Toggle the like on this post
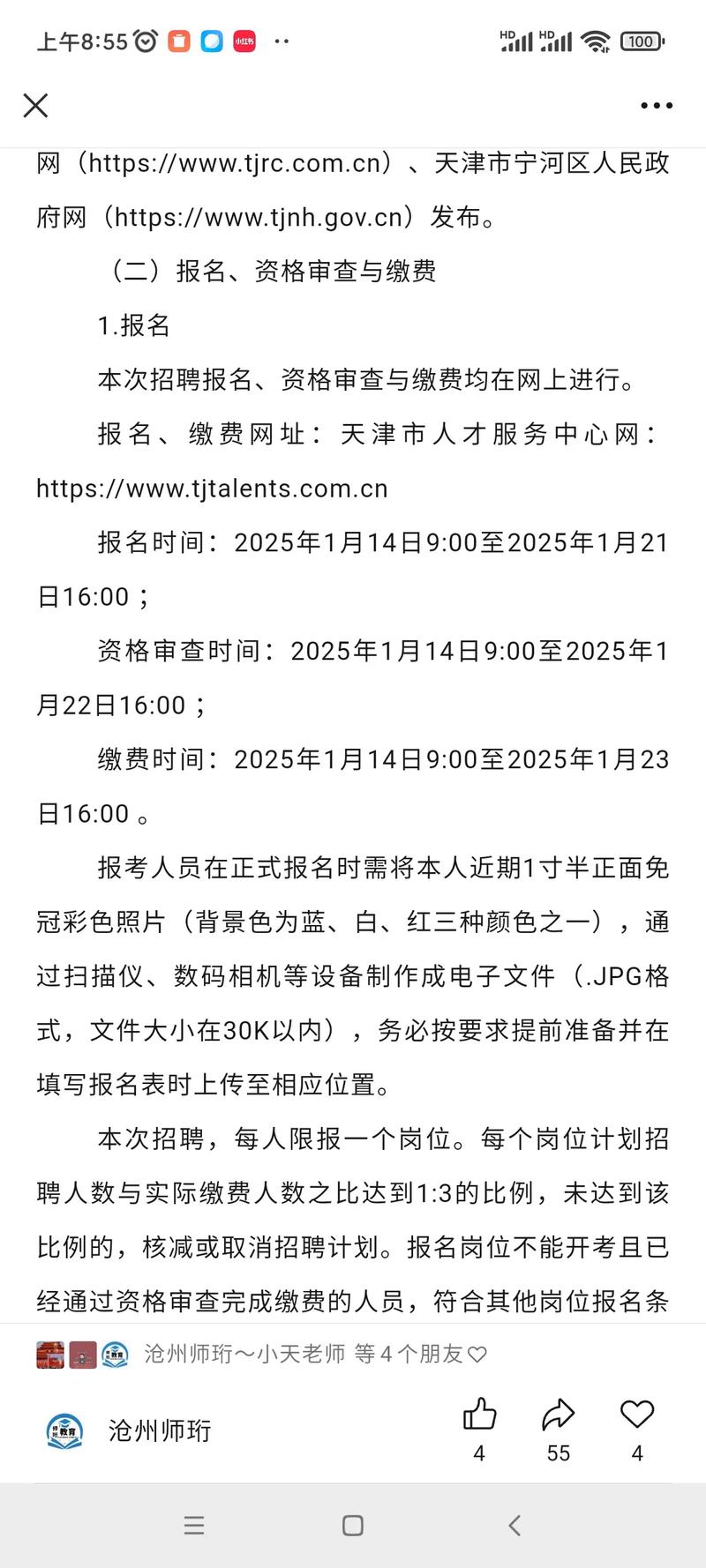Viewport: 706px width, 1568px height. [479, 1412]
